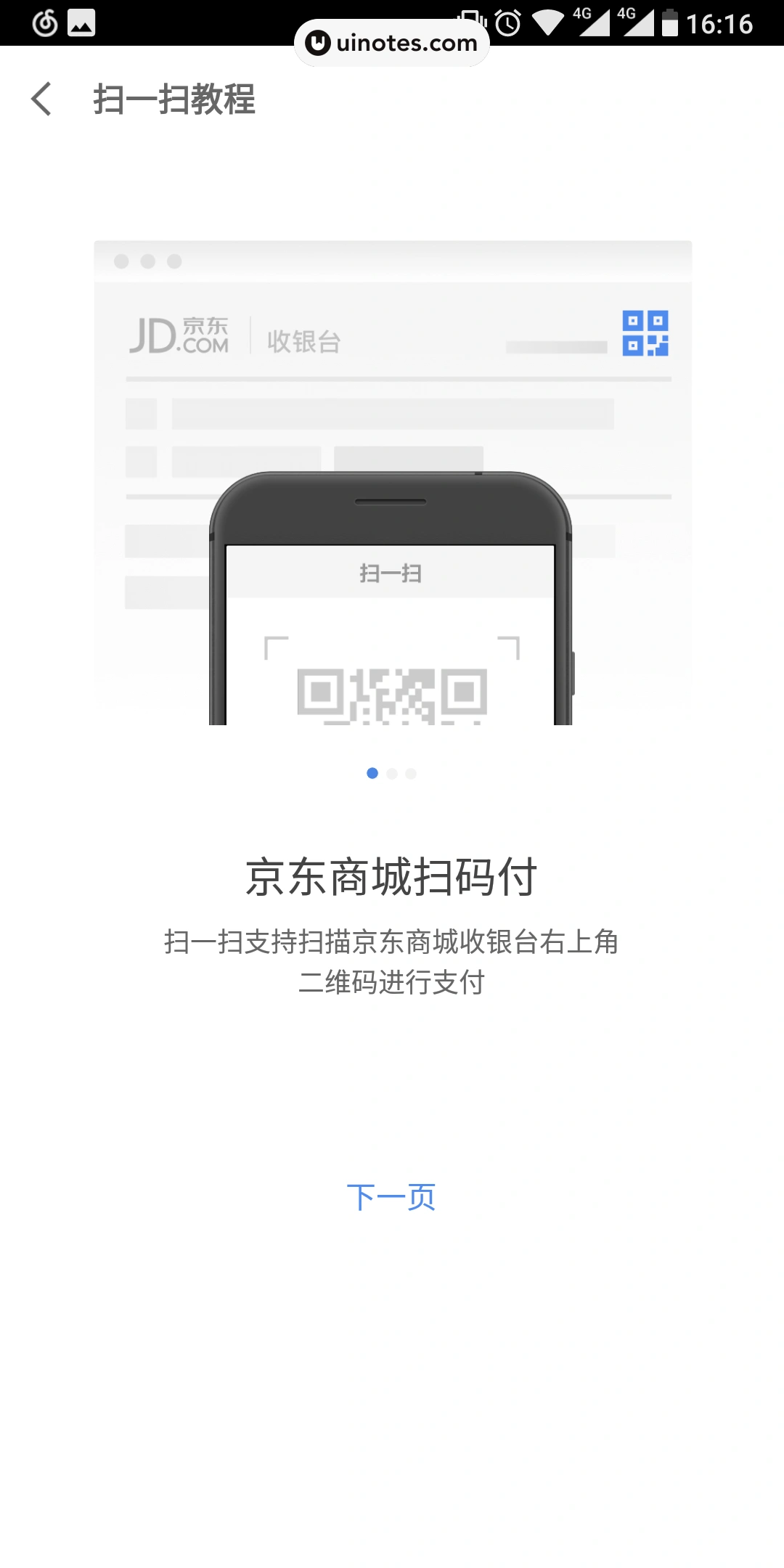
Task: Go back from the 扫一扫教程 page
Action: 41,99
